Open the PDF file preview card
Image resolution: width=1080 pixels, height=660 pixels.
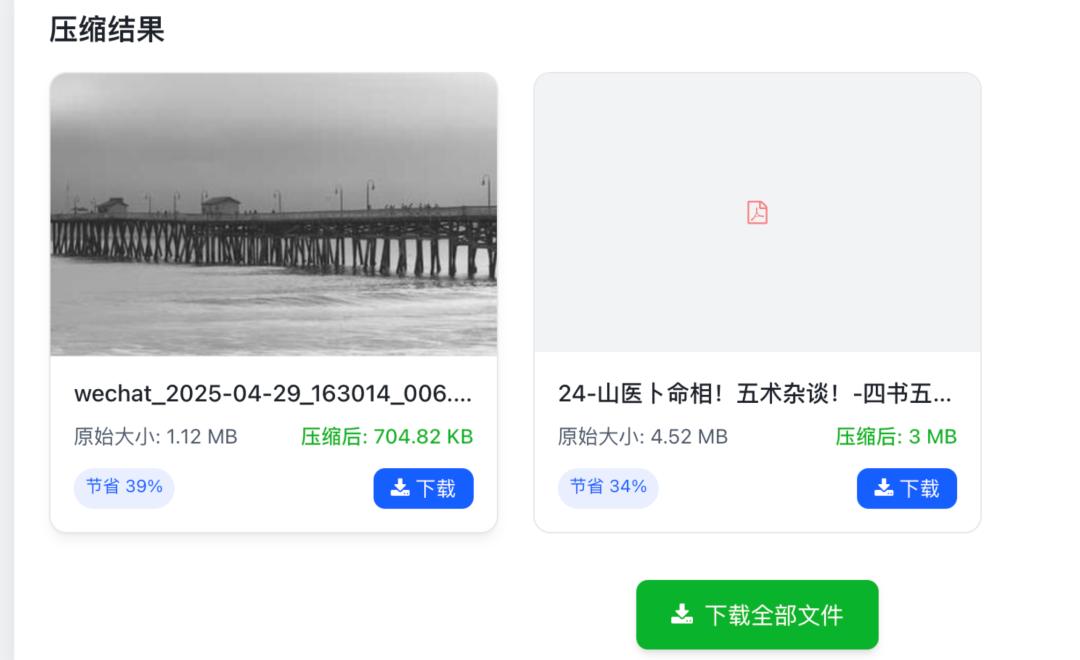click(757, 213)
